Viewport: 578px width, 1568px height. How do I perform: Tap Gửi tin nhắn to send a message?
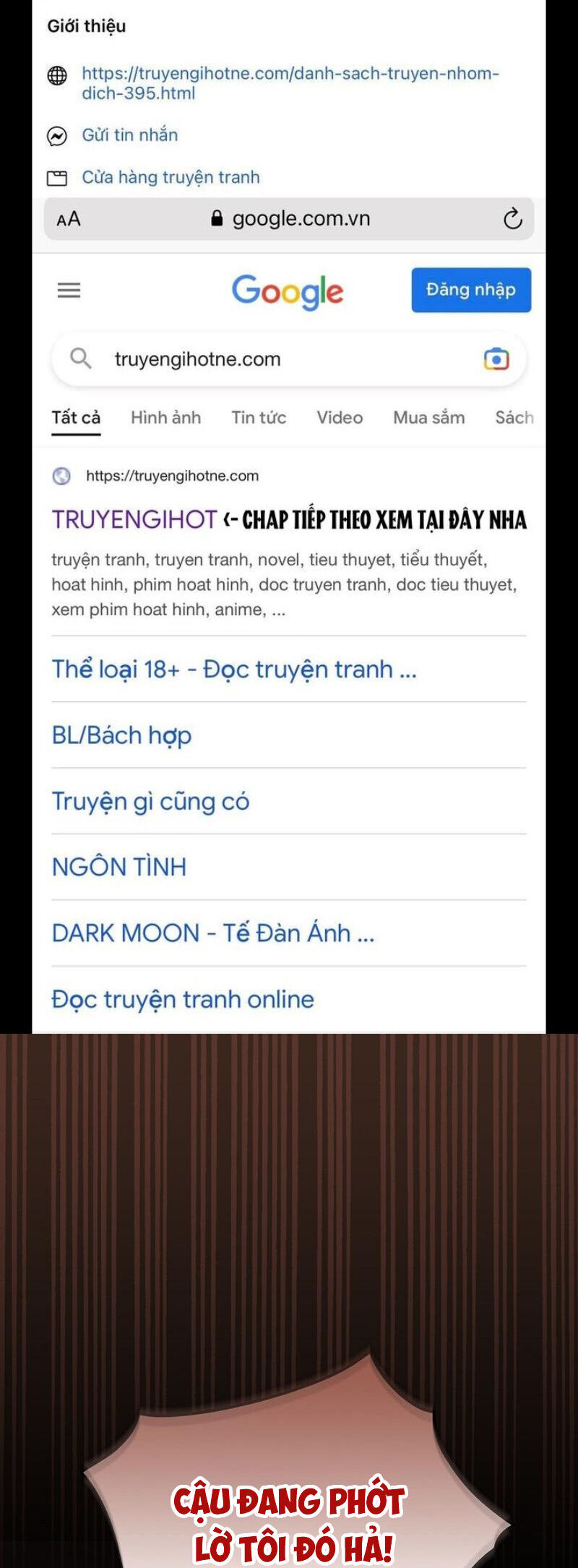coord(129,134)
